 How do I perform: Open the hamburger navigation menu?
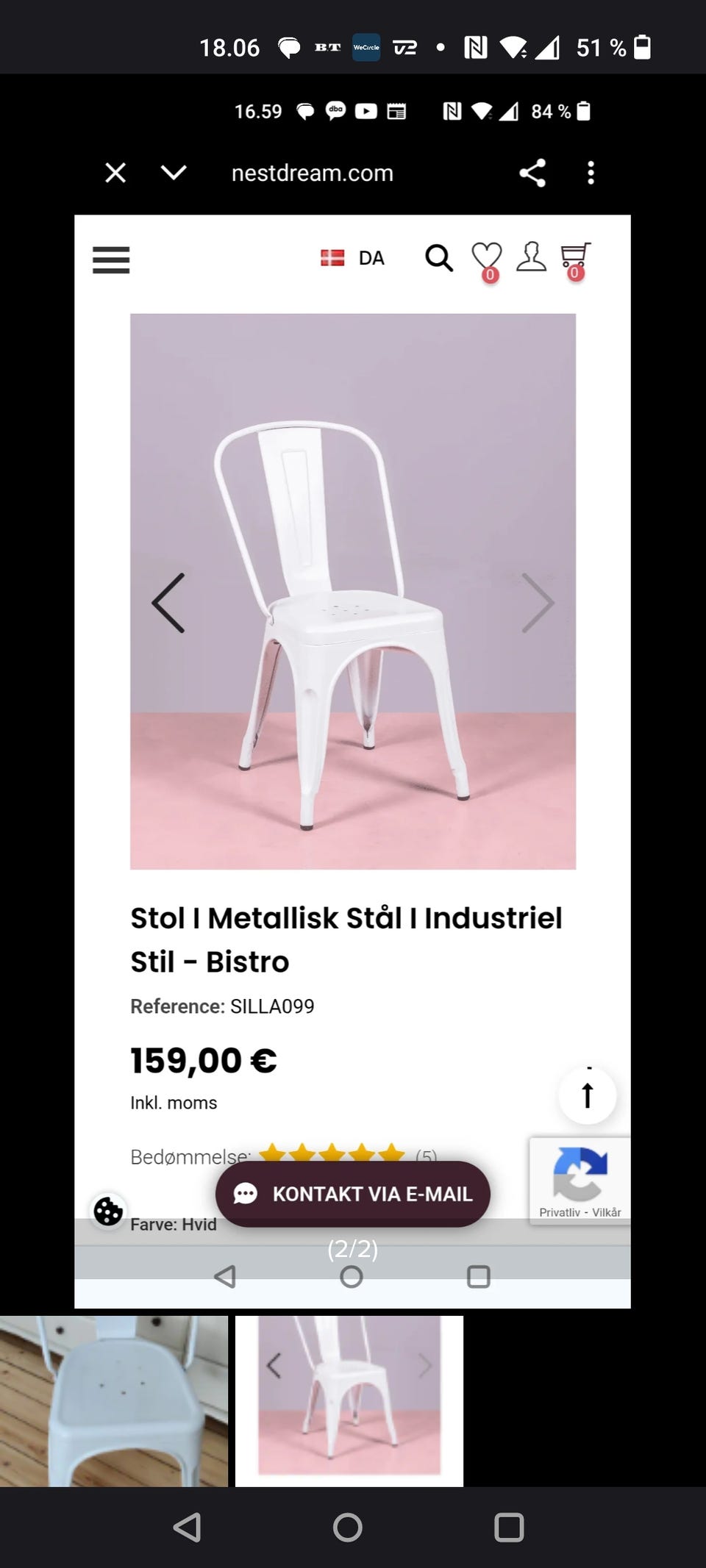tap(110, 260)
